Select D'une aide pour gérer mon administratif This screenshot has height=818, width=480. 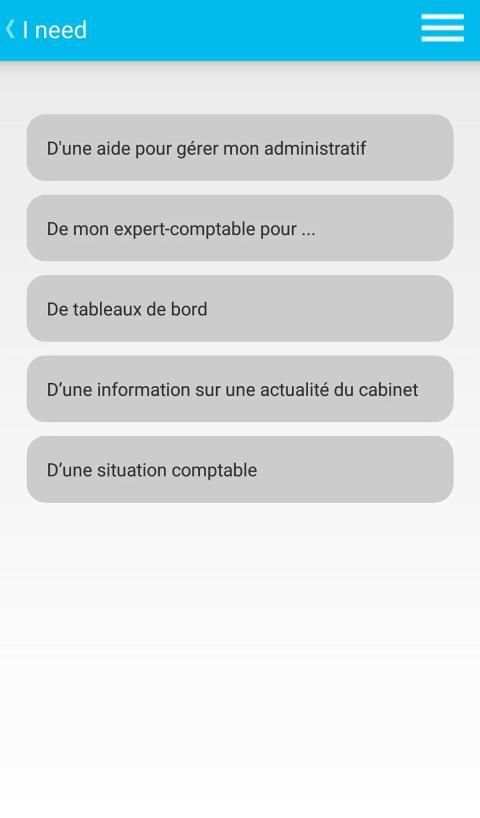240,148
